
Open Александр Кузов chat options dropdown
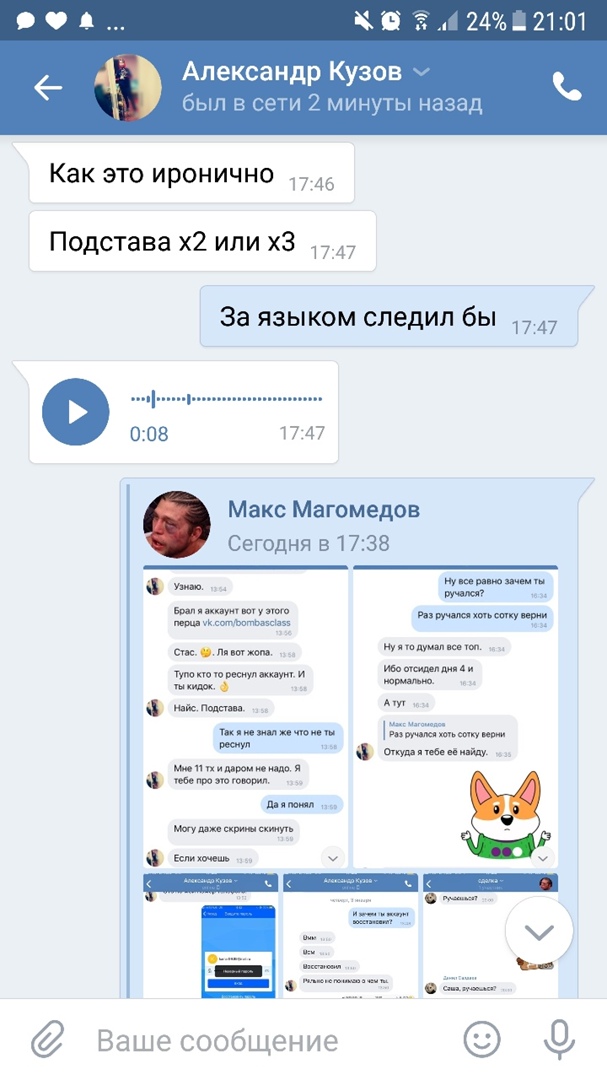pos(422,72)
